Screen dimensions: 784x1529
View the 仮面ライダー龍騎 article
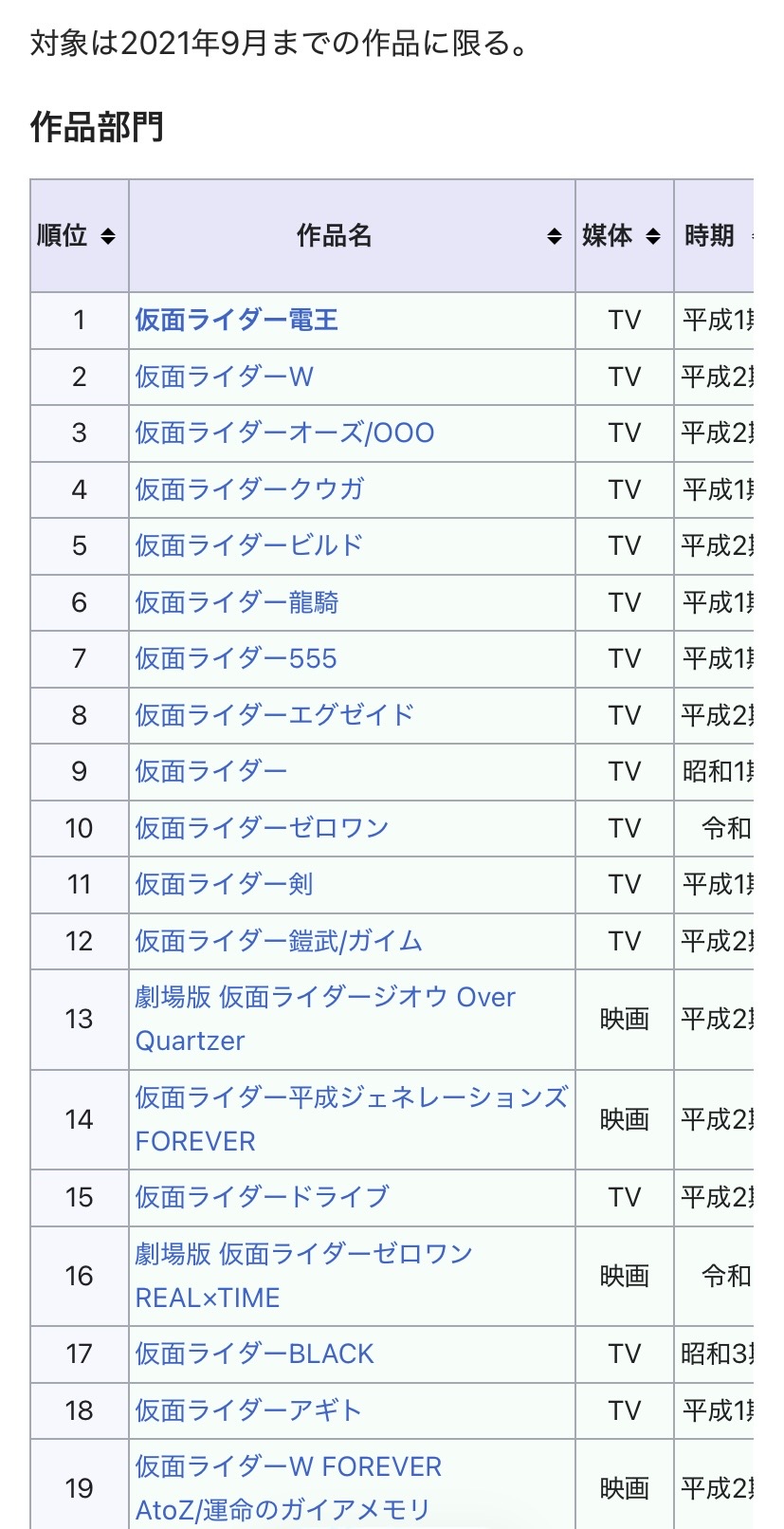(236, 602)
